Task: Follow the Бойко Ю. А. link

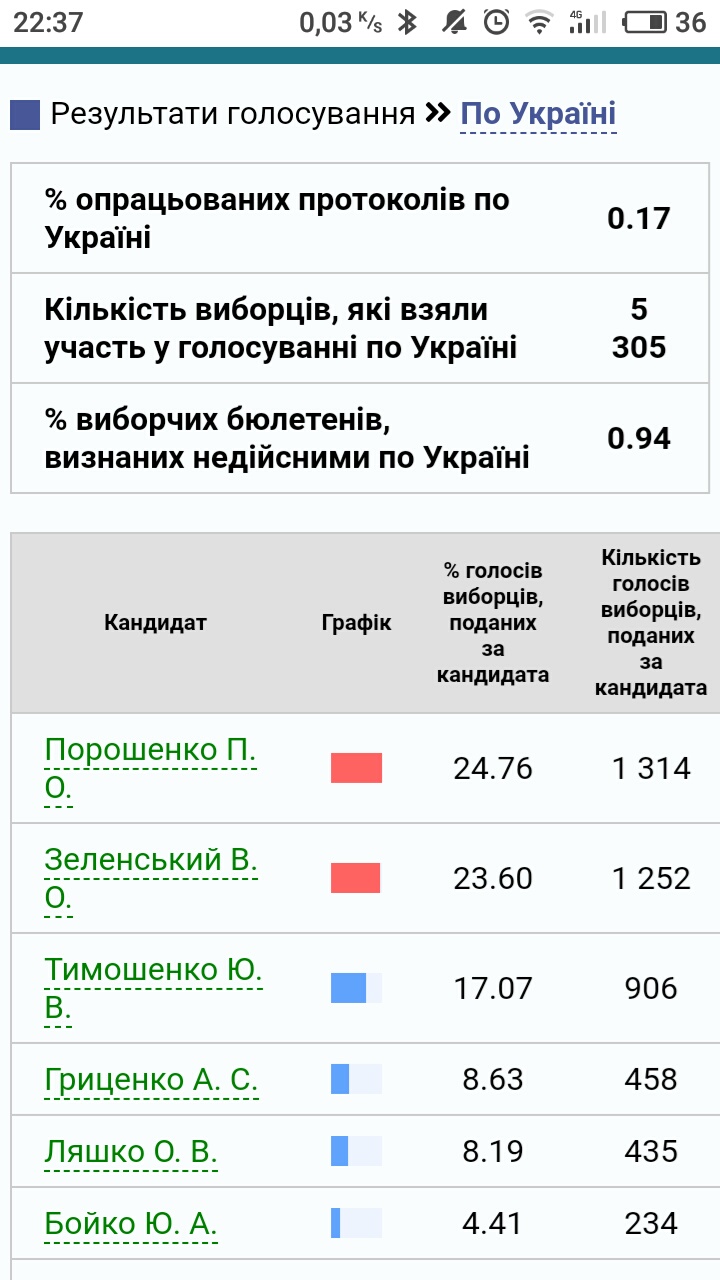Action: [x=131, y=1224]
